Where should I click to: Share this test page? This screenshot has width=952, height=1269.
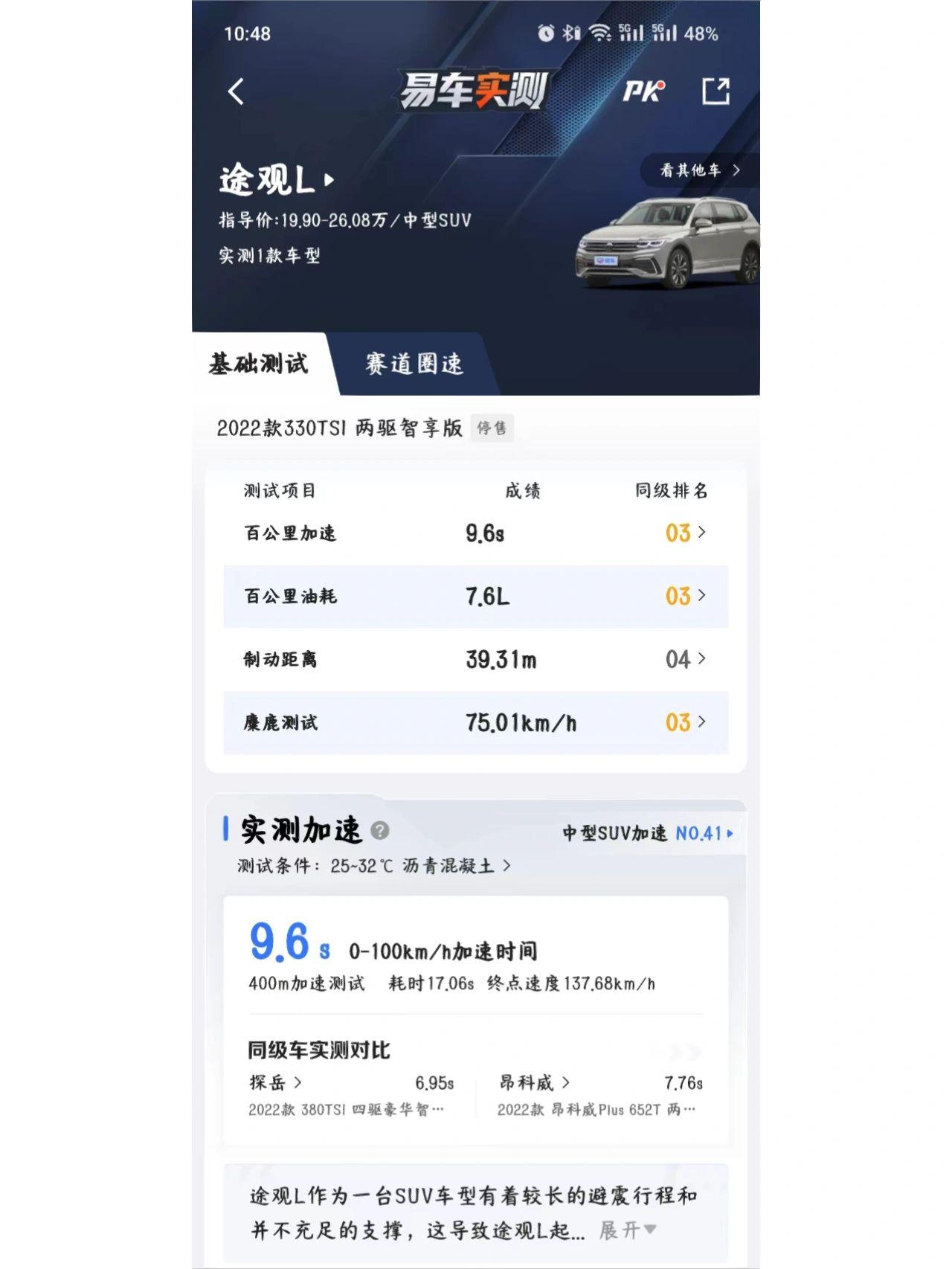pos(715,91)
